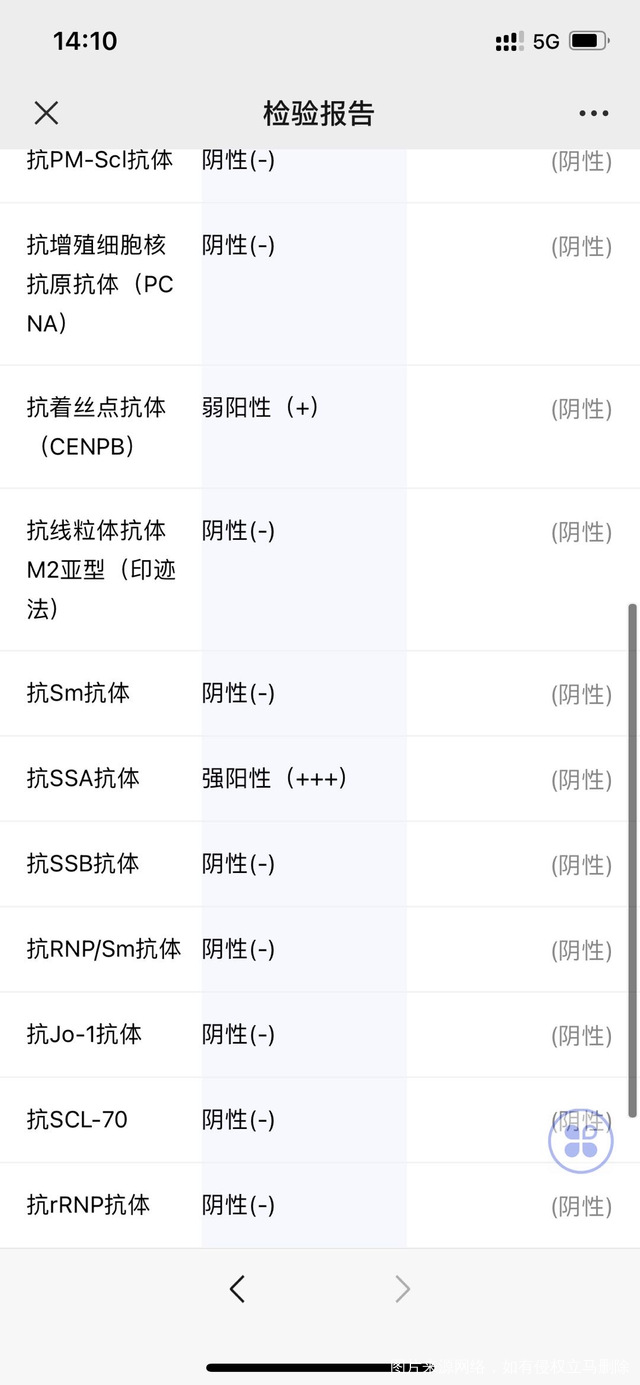This screenshot has height=1385, width=640.
Task: Close the 检验报告 page
Action: [x=46, y=113]
